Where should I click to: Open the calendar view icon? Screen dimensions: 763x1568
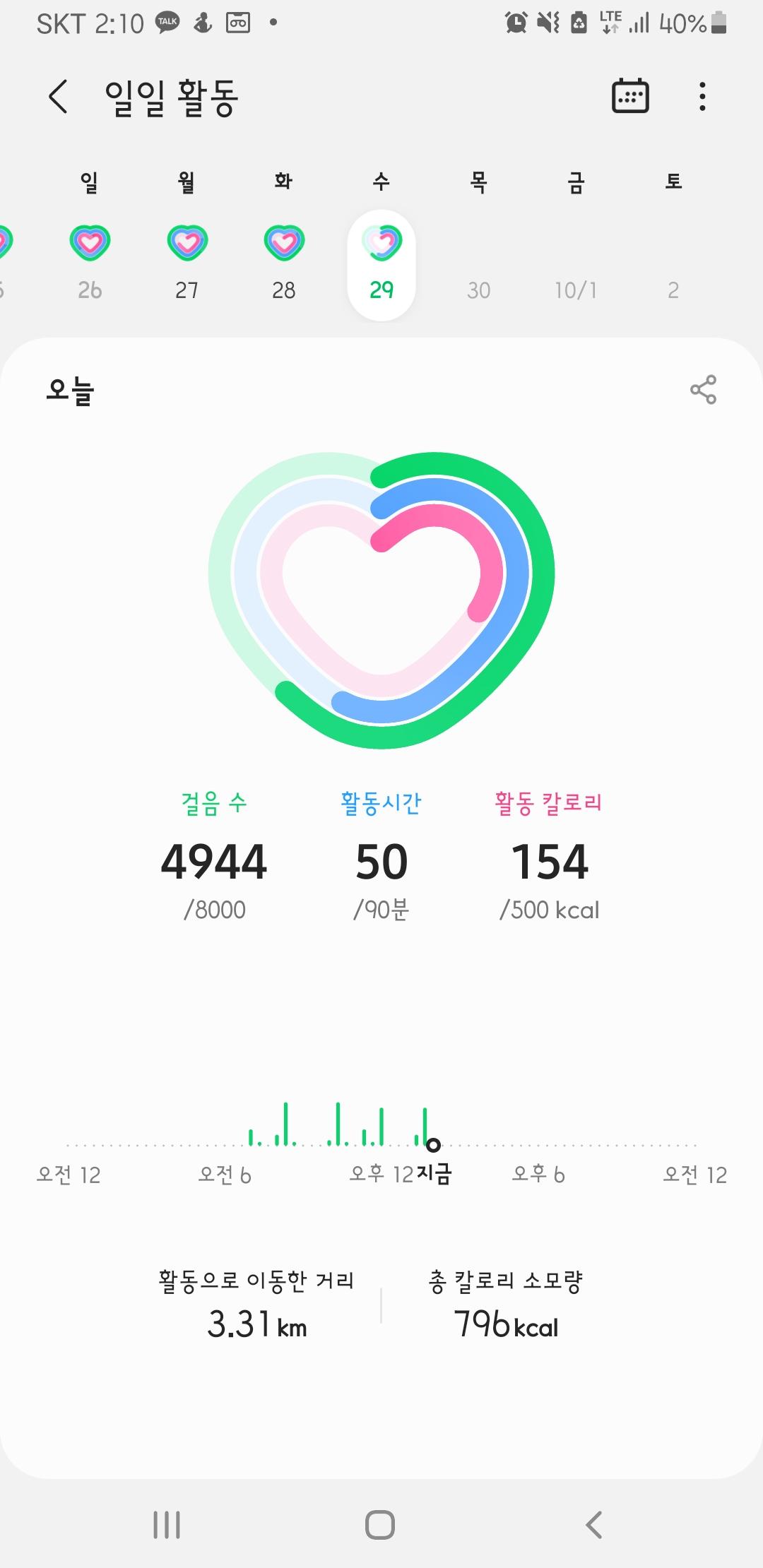tap(629, 97)
